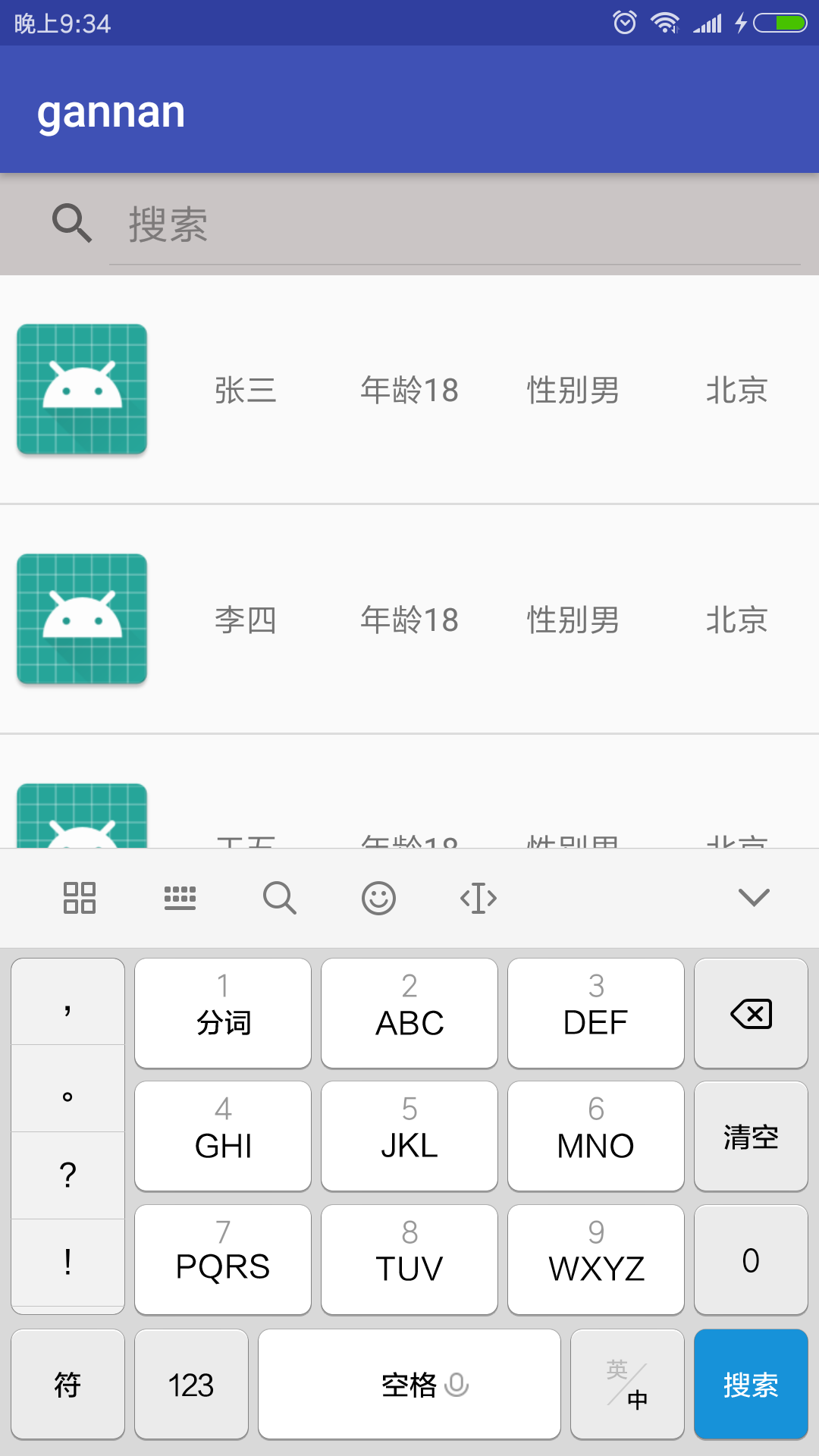Screen dimensions: 819x1456
Task: Tap the 1 分词 key
Action: coord(223,1014)
